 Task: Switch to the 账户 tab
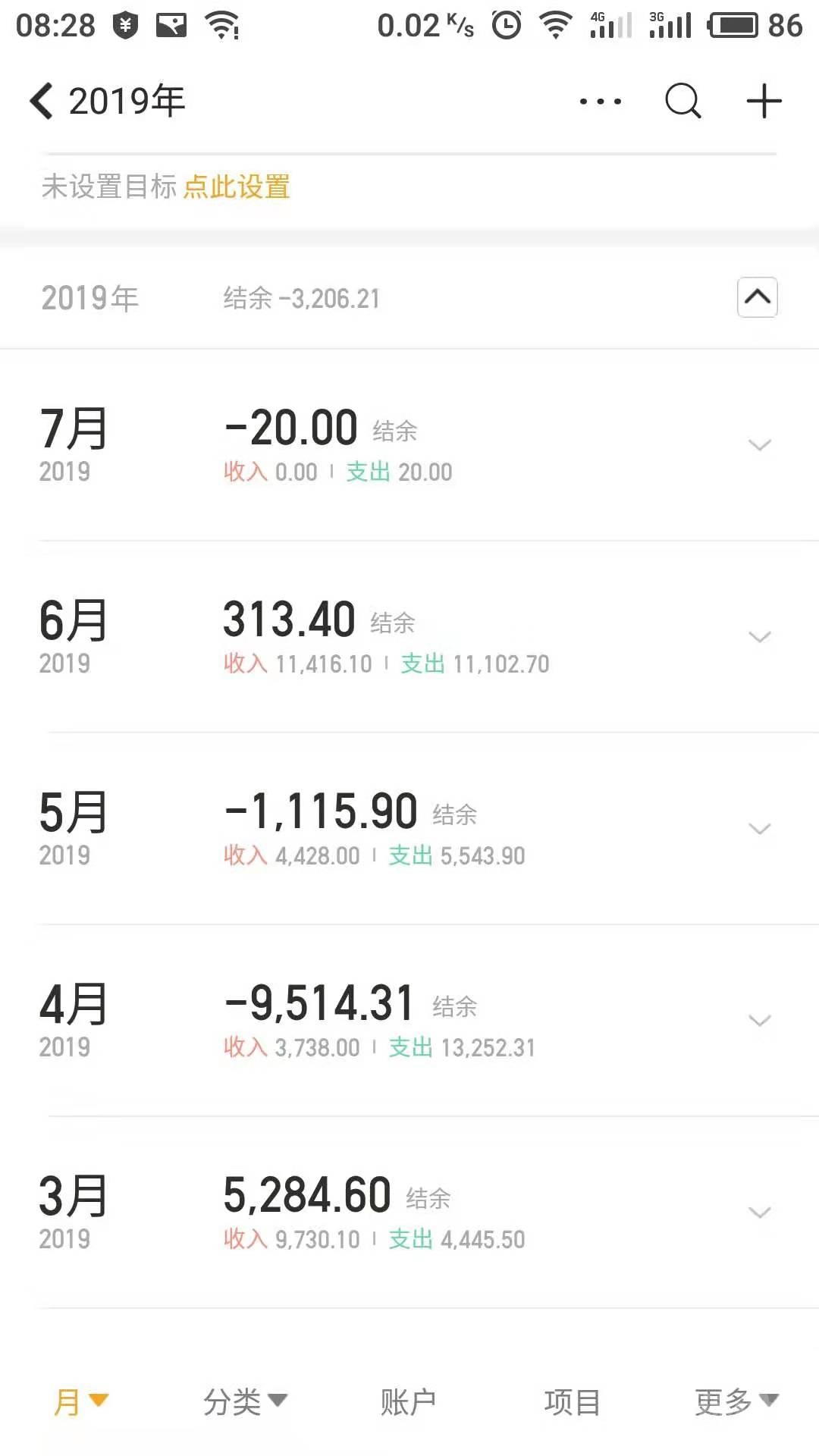coord(408,1401)
